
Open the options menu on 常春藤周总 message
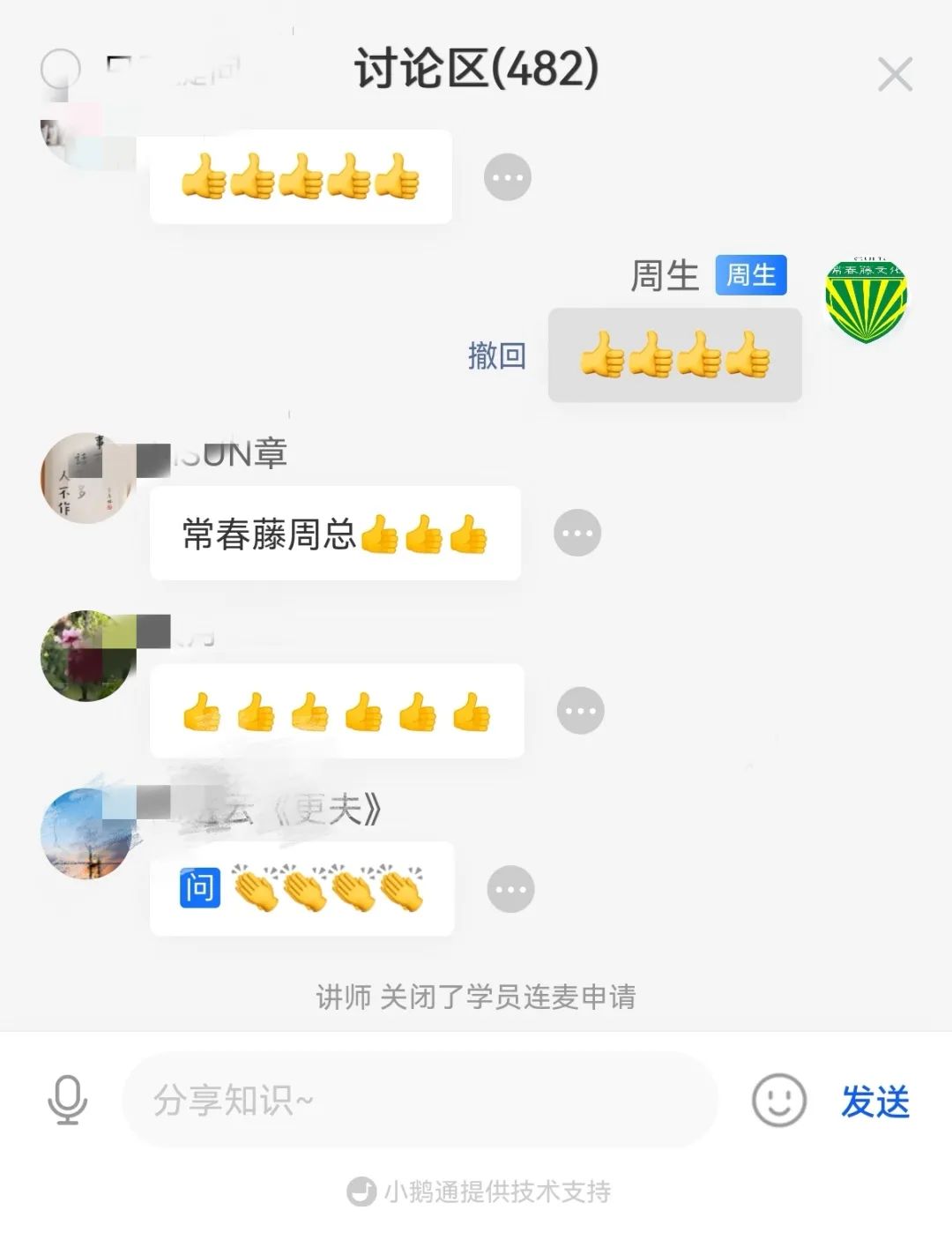coord(578,533)
